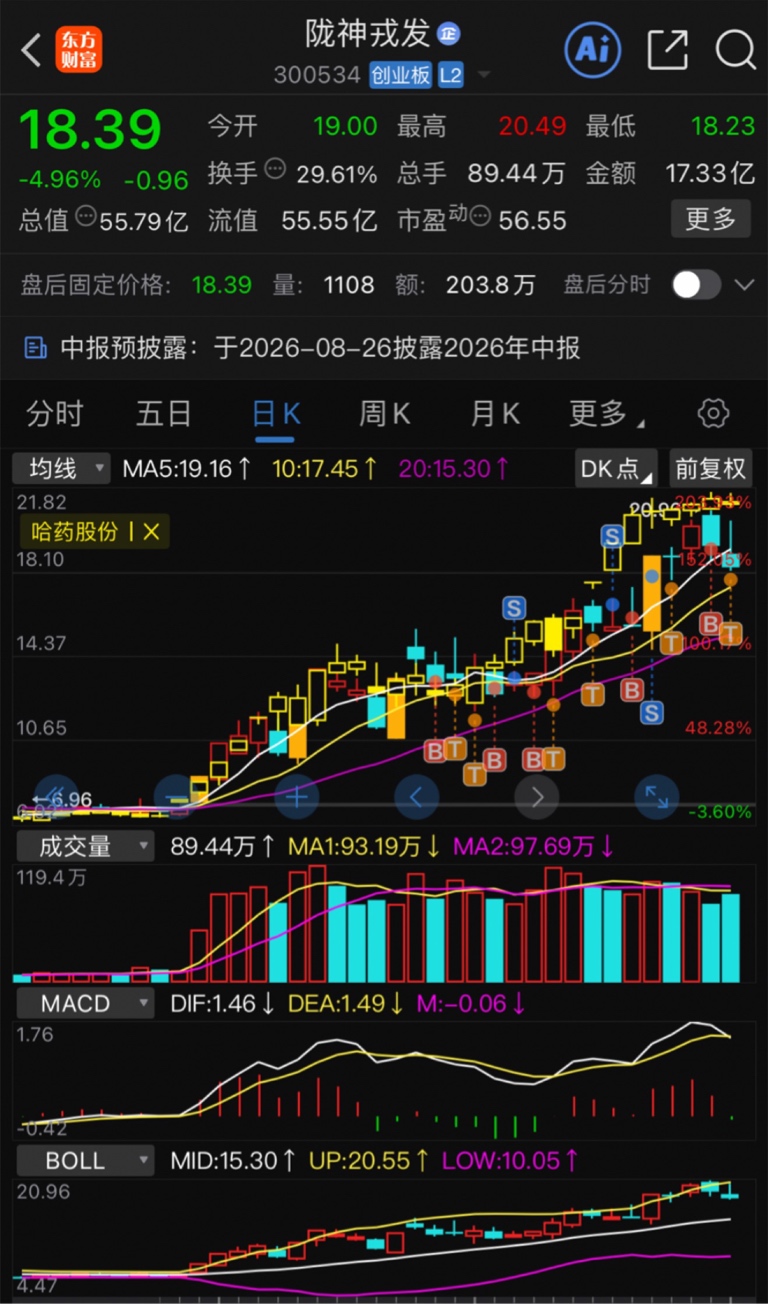Select the 月K tab
Viewport: 768px width, 1304px height.
[x=495, y=413]
